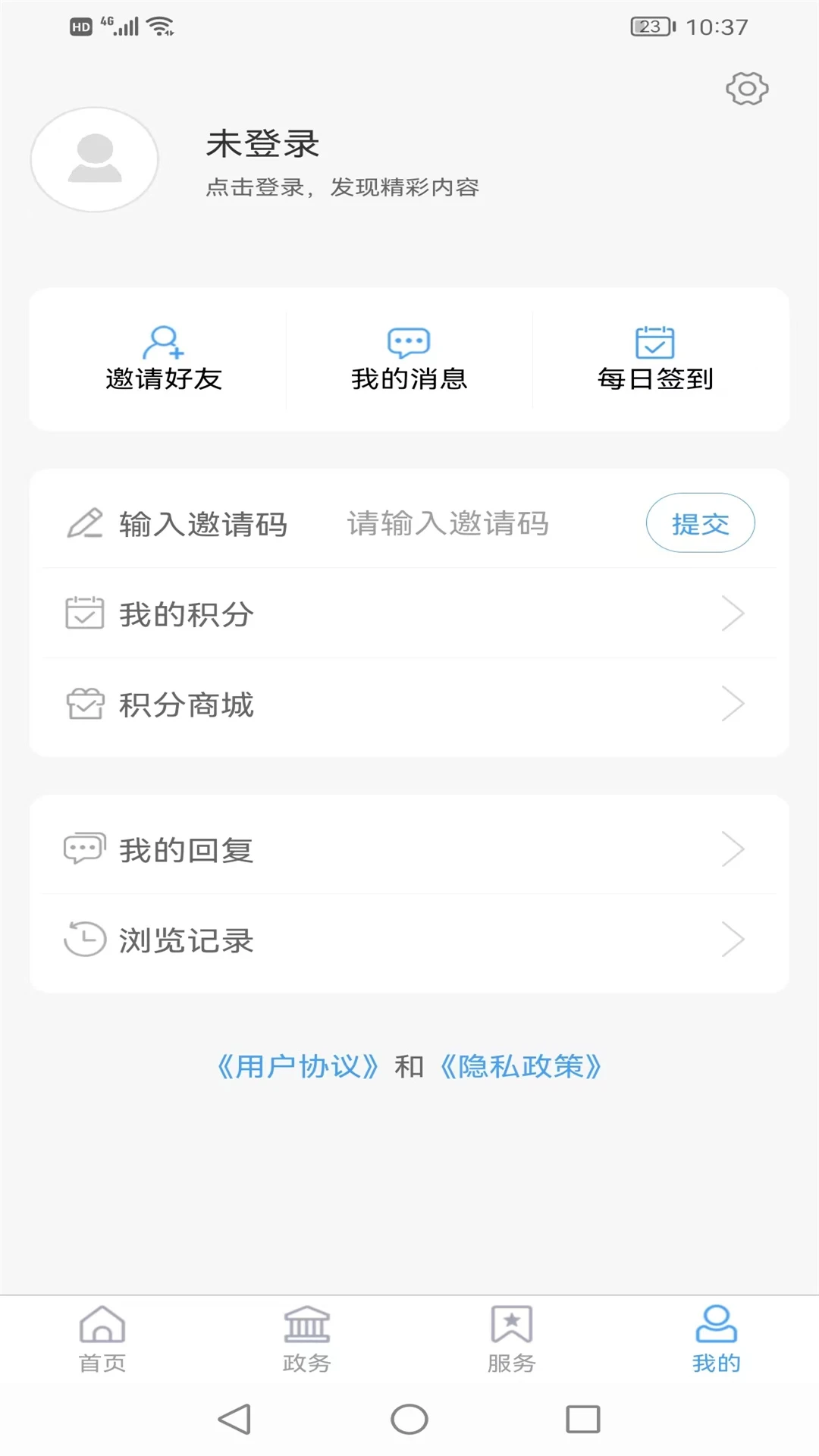Open the 浏览记录 clock history icon
This screenshot has width=819, height=1456.
click(85, 940)
